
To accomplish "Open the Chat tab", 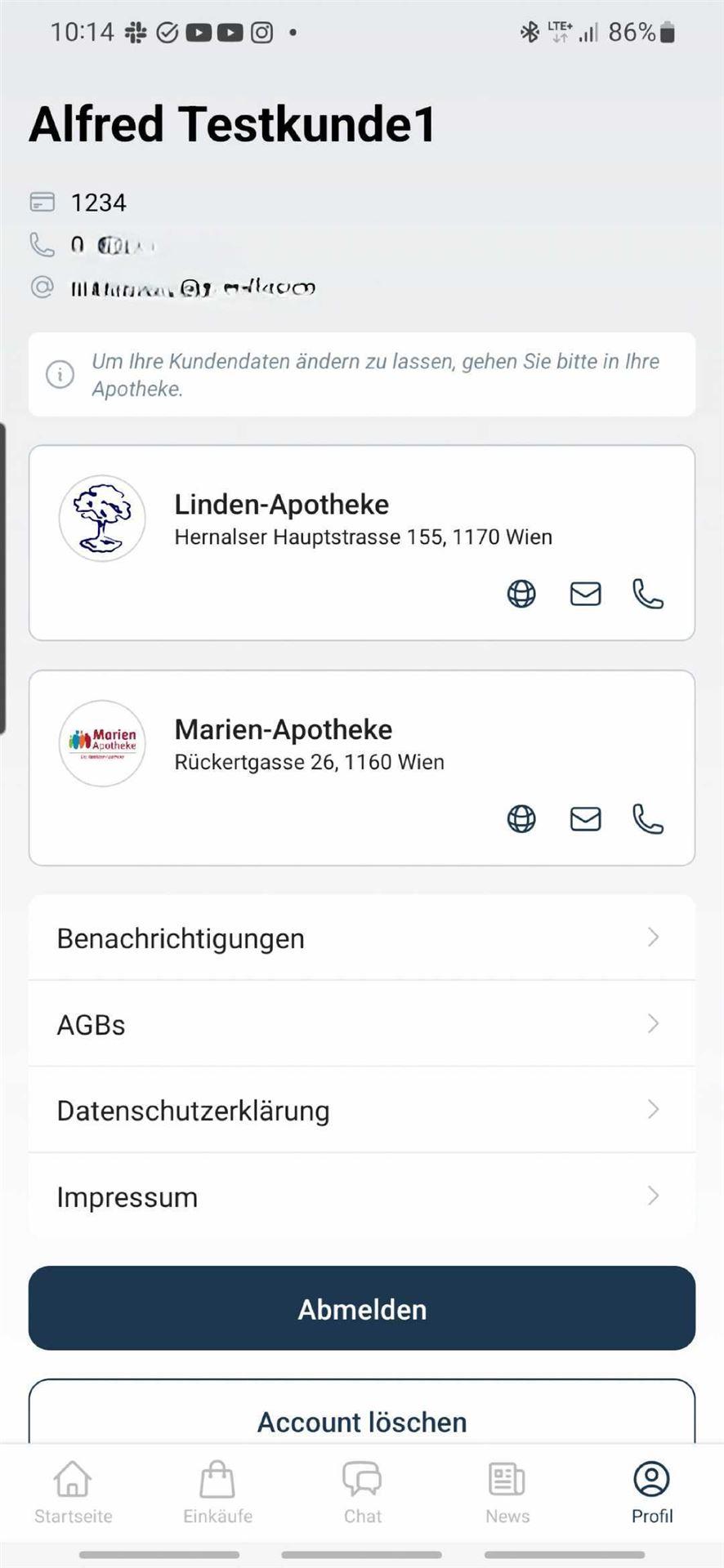I will click(362, 1493).
